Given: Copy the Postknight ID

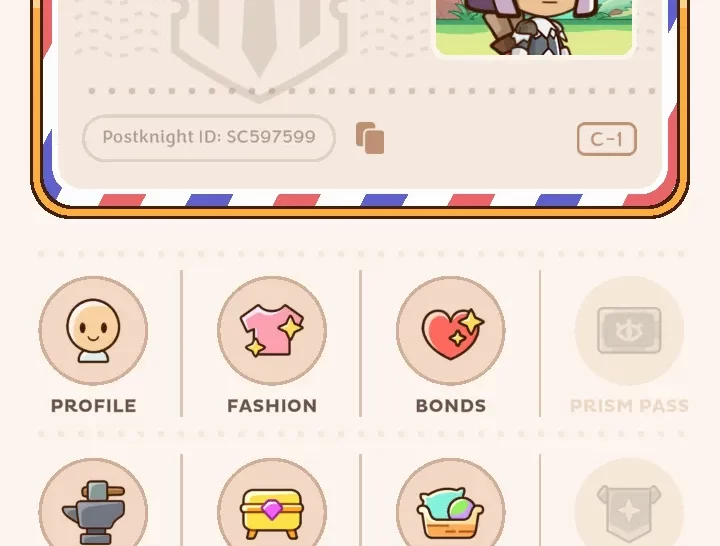Looking at the screenshot, I should pyautogui.click(x=370, y=138).
